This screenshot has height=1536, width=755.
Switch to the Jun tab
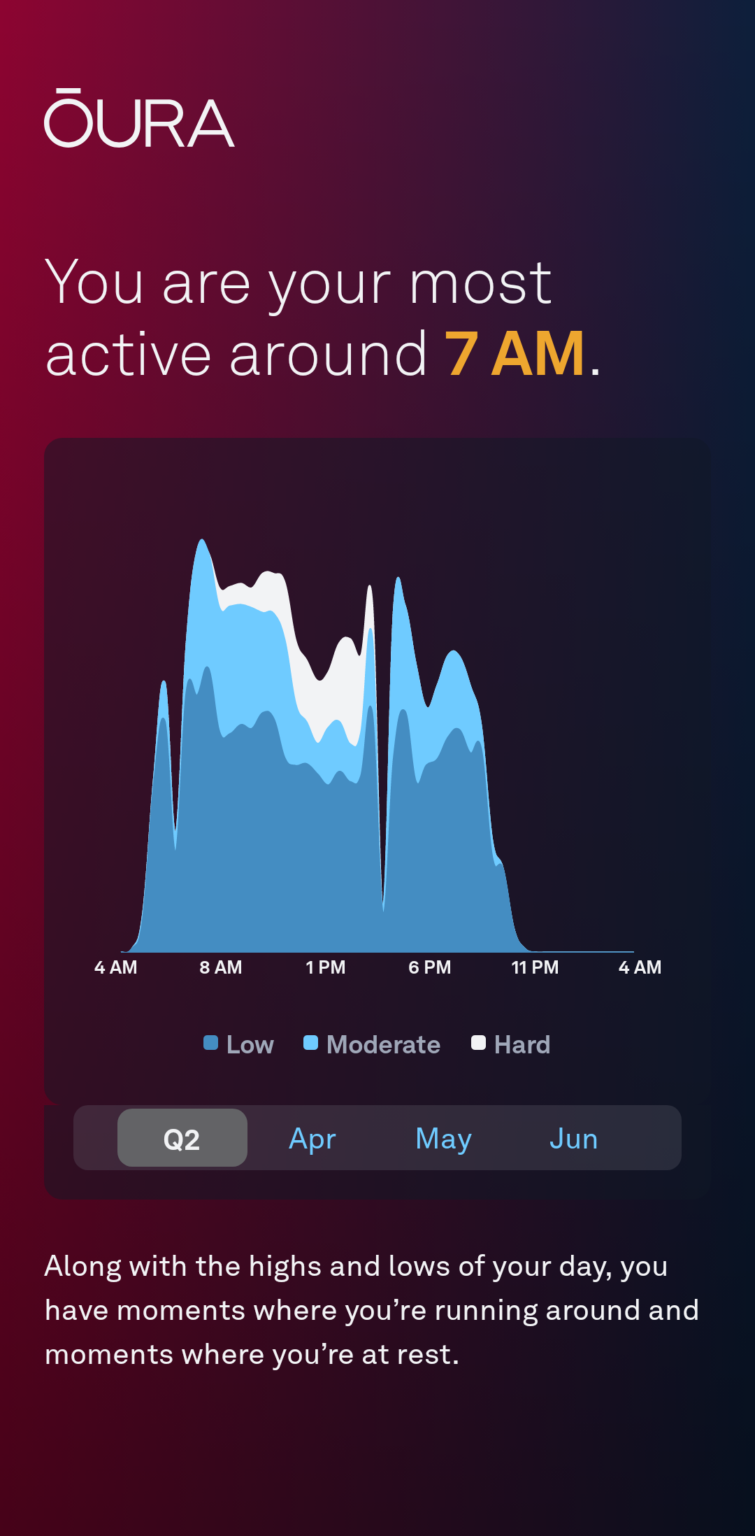tap(573, 1138)
